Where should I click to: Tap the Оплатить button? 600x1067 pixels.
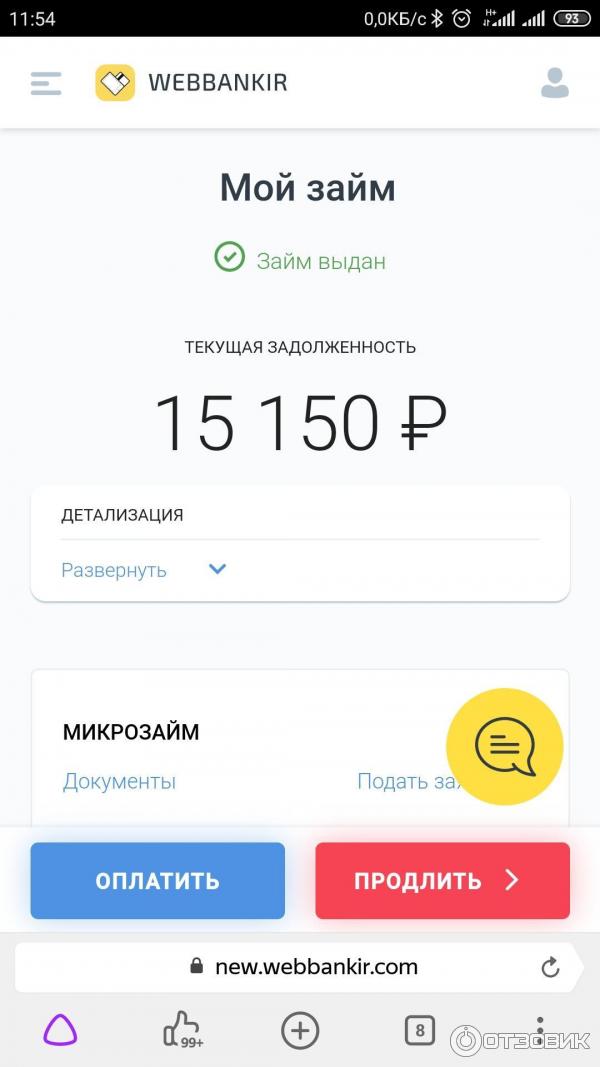point(157,881)
